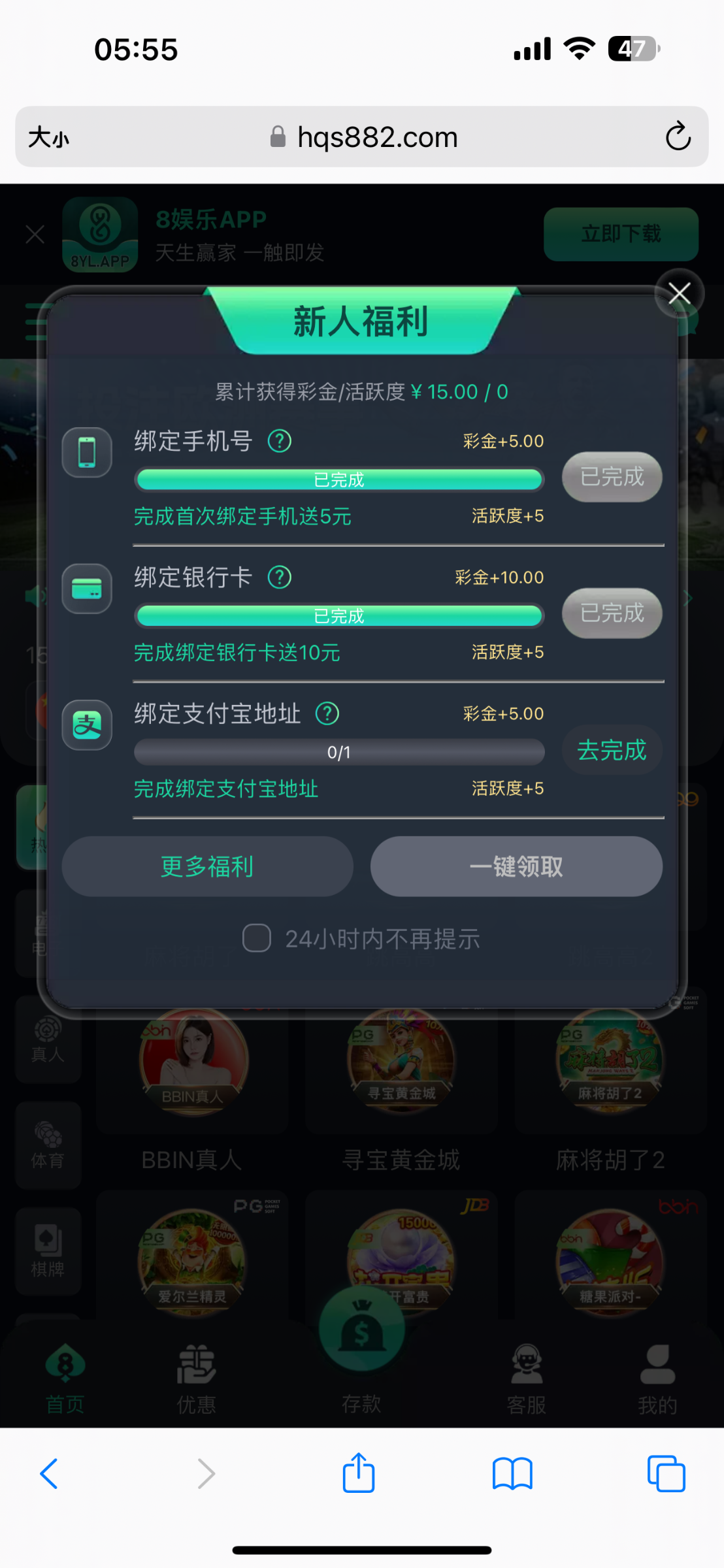Close the 新人福利 popup
The height and width of the screenshot is (1568, 724).
tap(680, 293)
